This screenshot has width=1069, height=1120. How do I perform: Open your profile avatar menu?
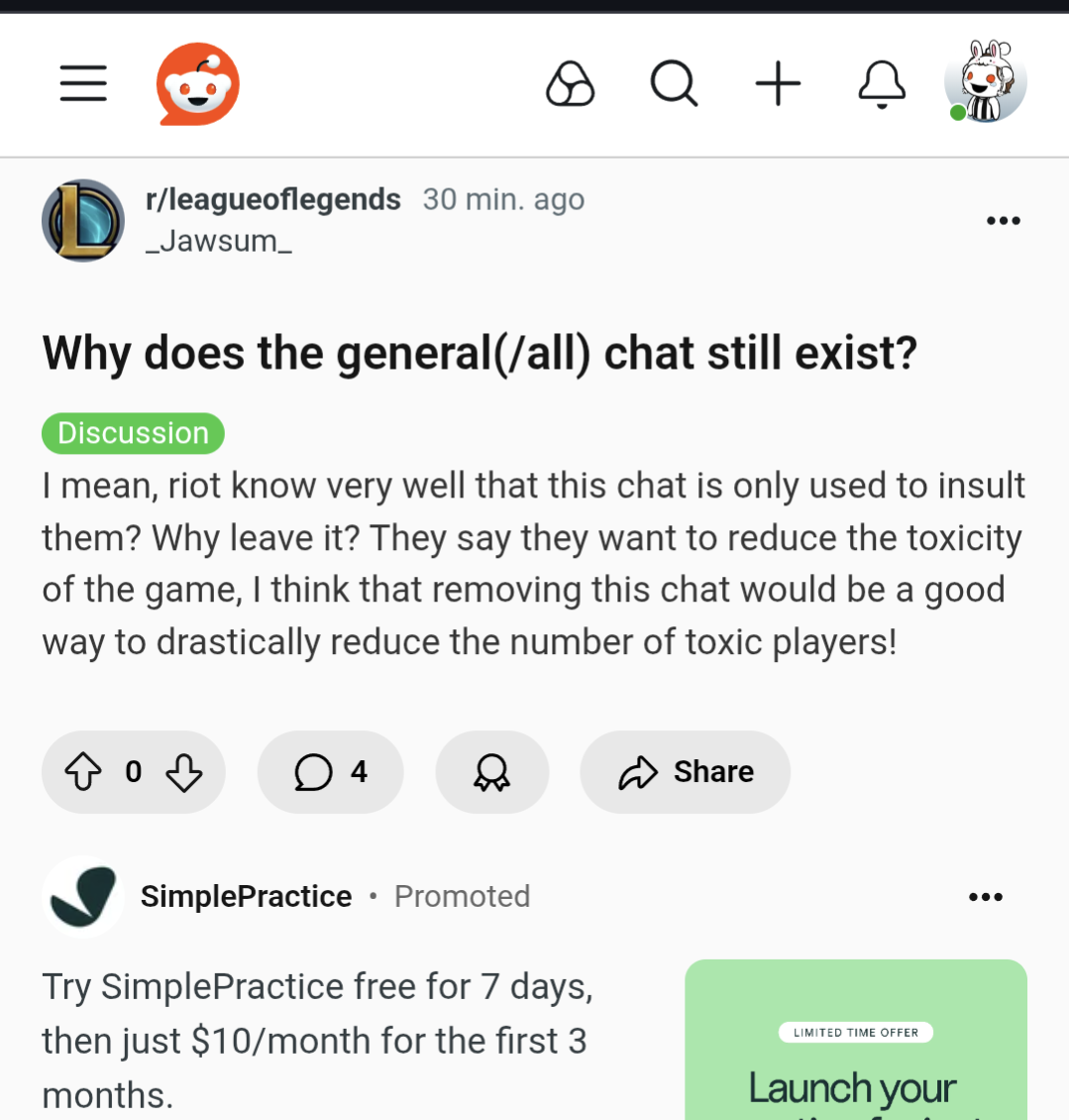[x=985, y=81]
